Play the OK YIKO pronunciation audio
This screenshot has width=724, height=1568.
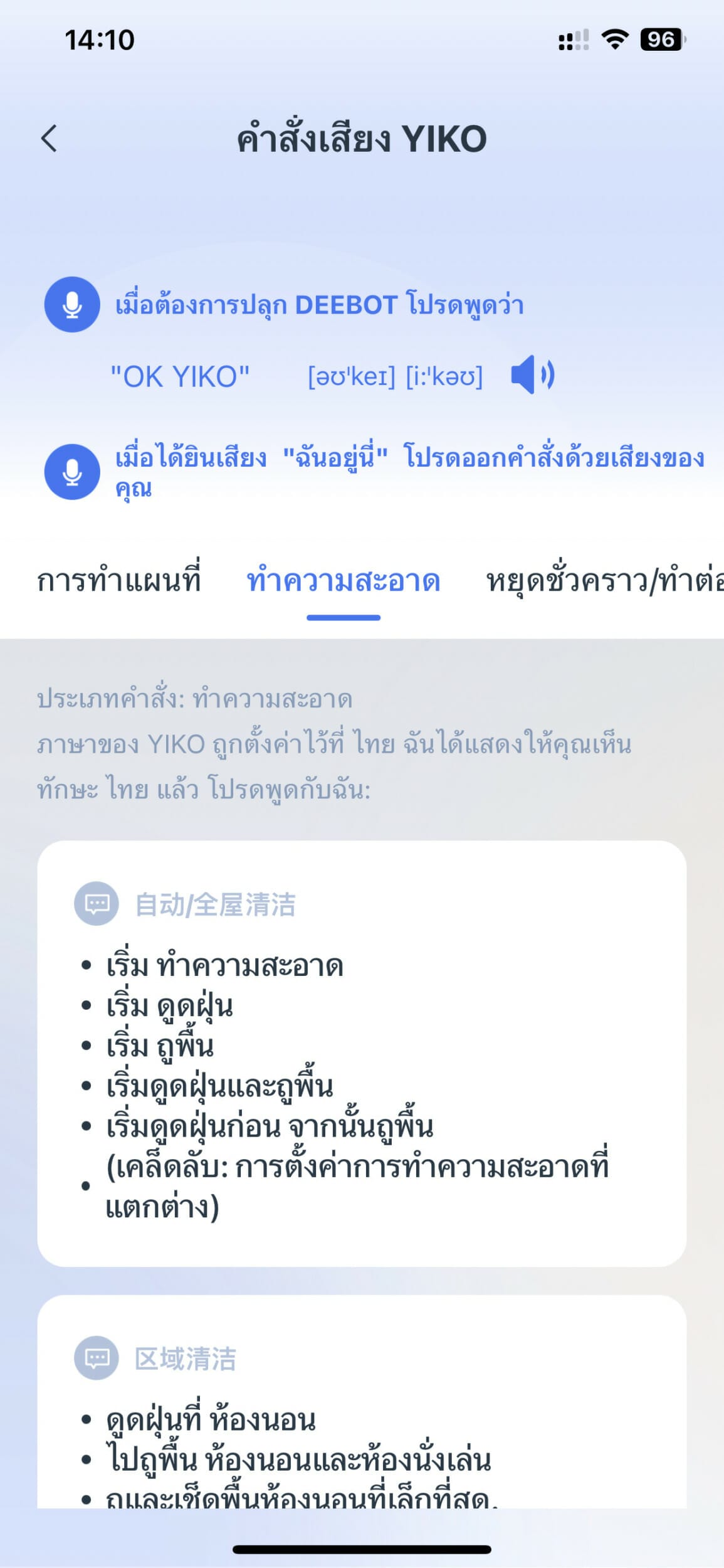(x=532, y=374)
